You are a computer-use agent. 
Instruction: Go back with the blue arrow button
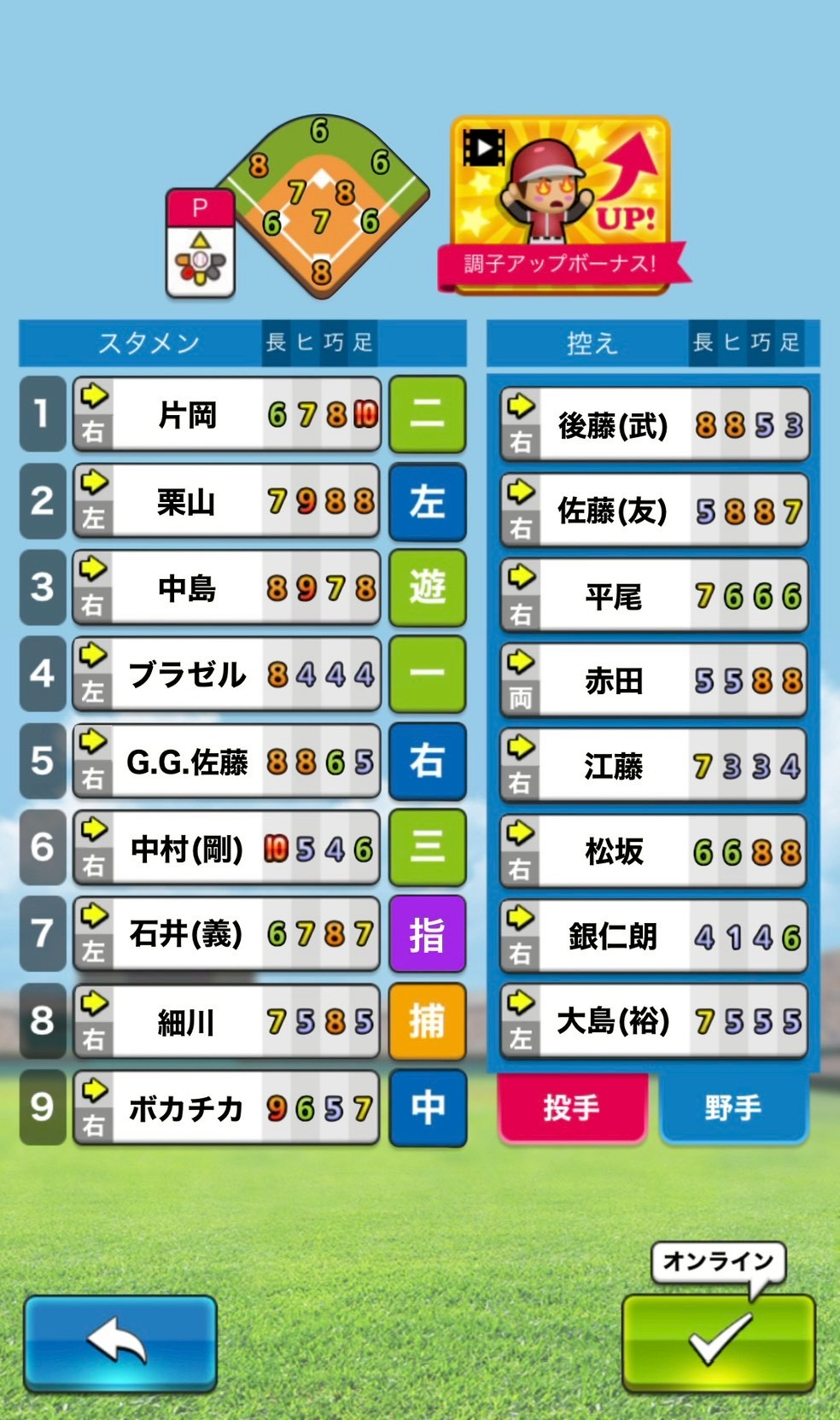120,1341
